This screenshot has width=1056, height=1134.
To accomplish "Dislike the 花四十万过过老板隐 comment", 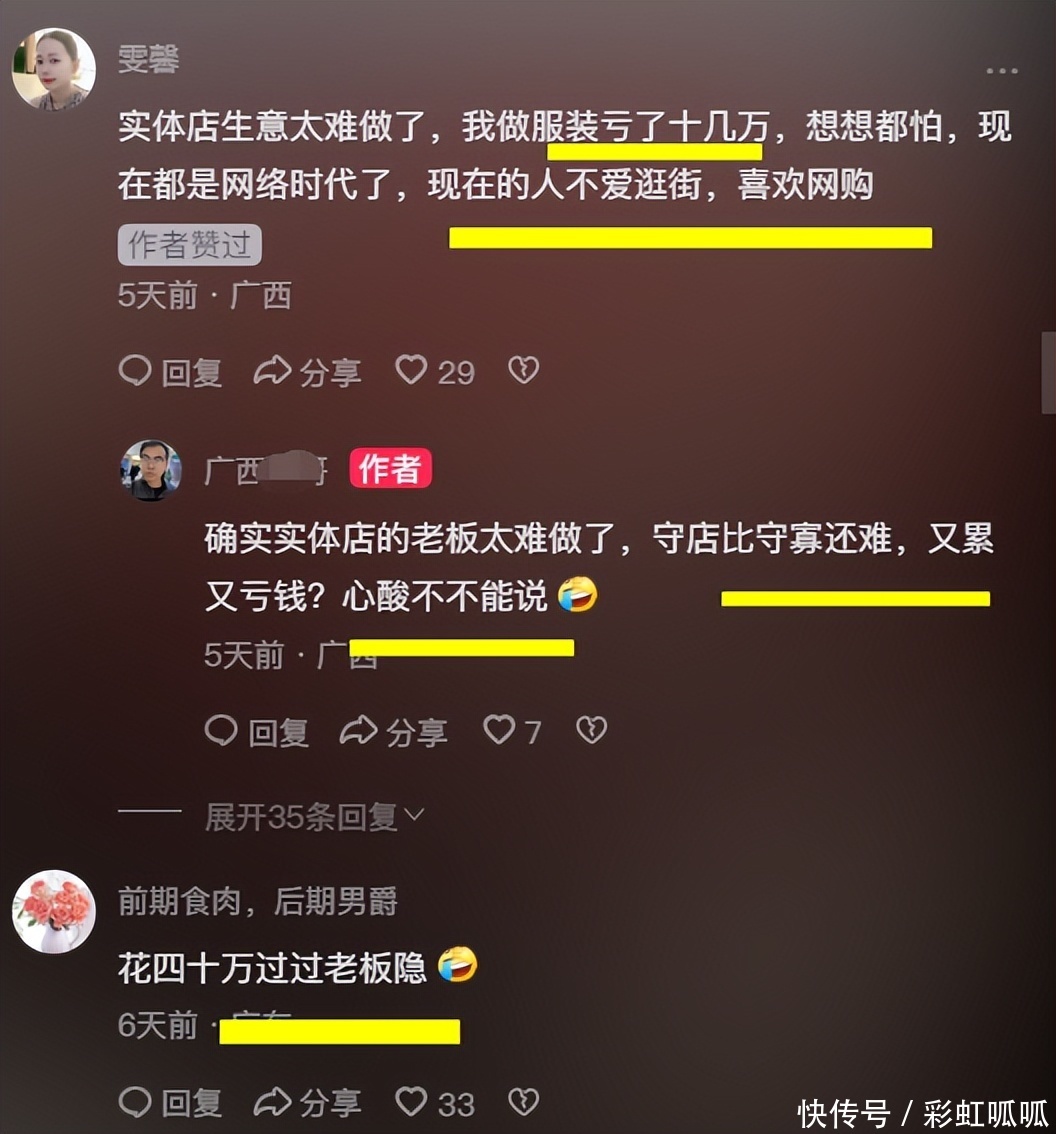I will pos(523,1101).
